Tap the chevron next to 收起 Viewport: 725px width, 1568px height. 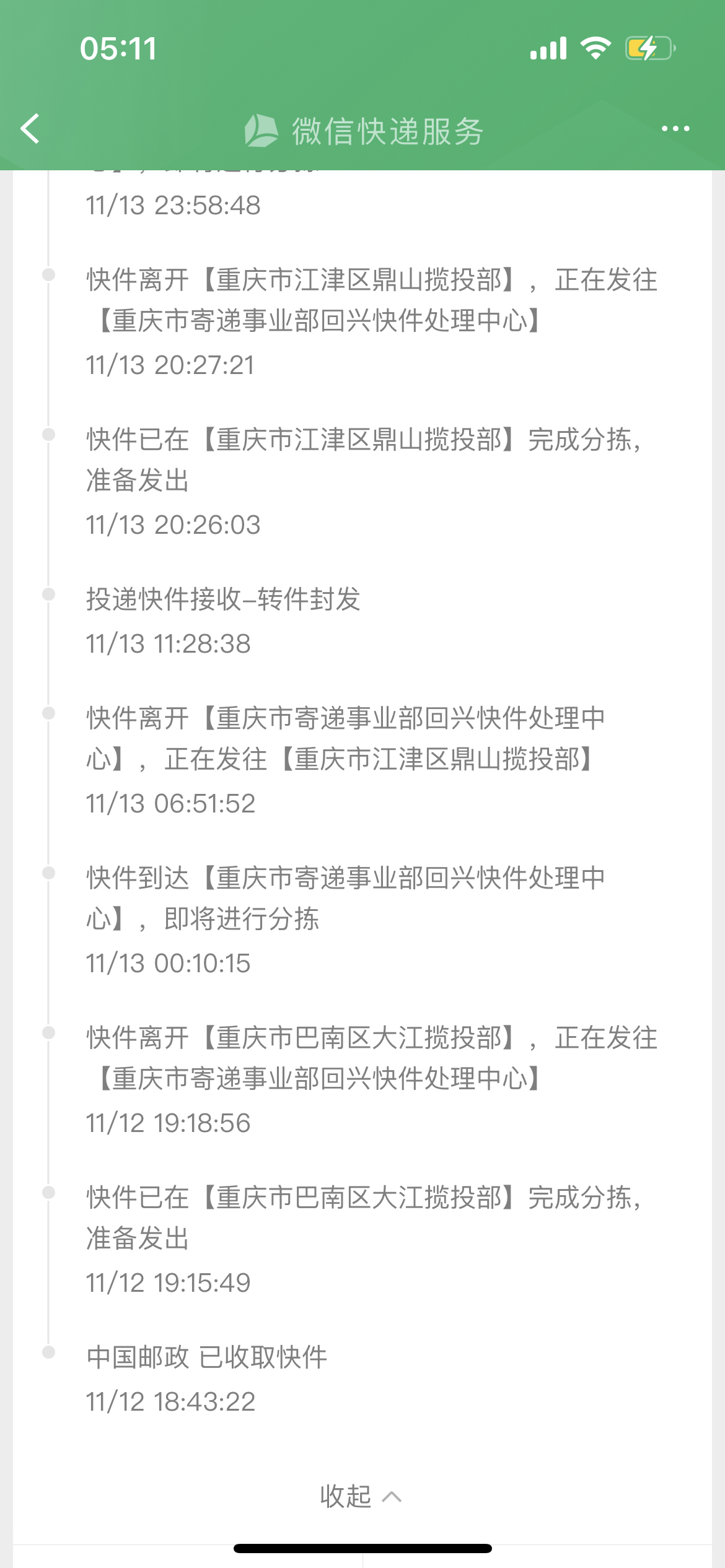click(x=393, y=1497)
